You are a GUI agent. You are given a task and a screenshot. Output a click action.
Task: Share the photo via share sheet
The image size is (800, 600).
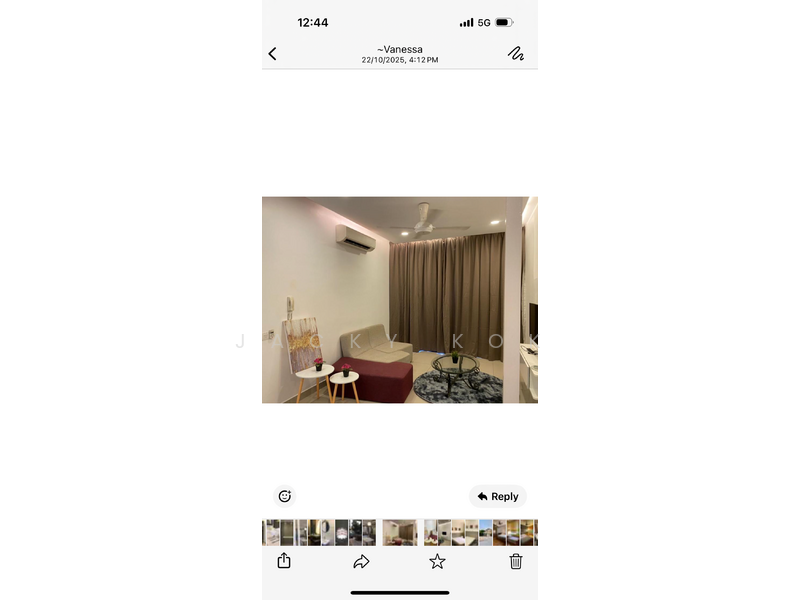(x=284, y=561)
